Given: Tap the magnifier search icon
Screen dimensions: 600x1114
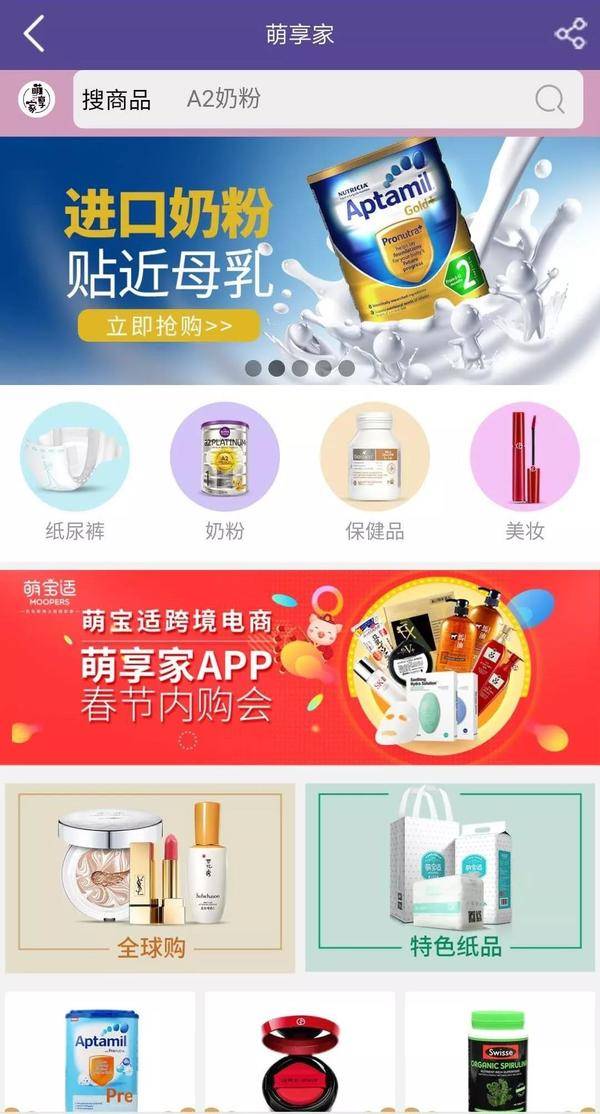Looking at the screenshot, I should click(549, 99).
